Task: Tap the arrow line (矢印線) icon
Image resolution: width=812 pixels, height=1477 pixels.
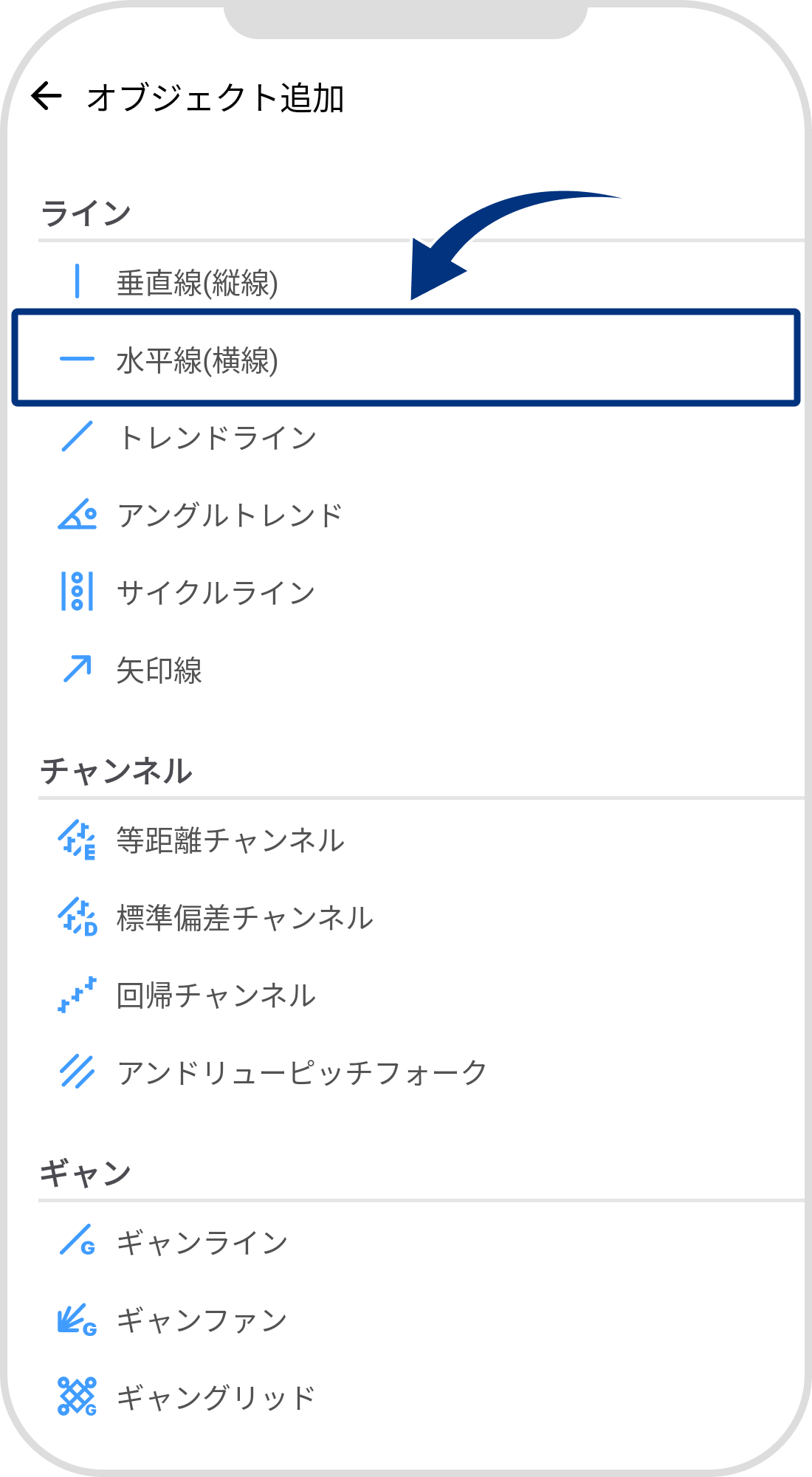Action: [x=78, y=668]
